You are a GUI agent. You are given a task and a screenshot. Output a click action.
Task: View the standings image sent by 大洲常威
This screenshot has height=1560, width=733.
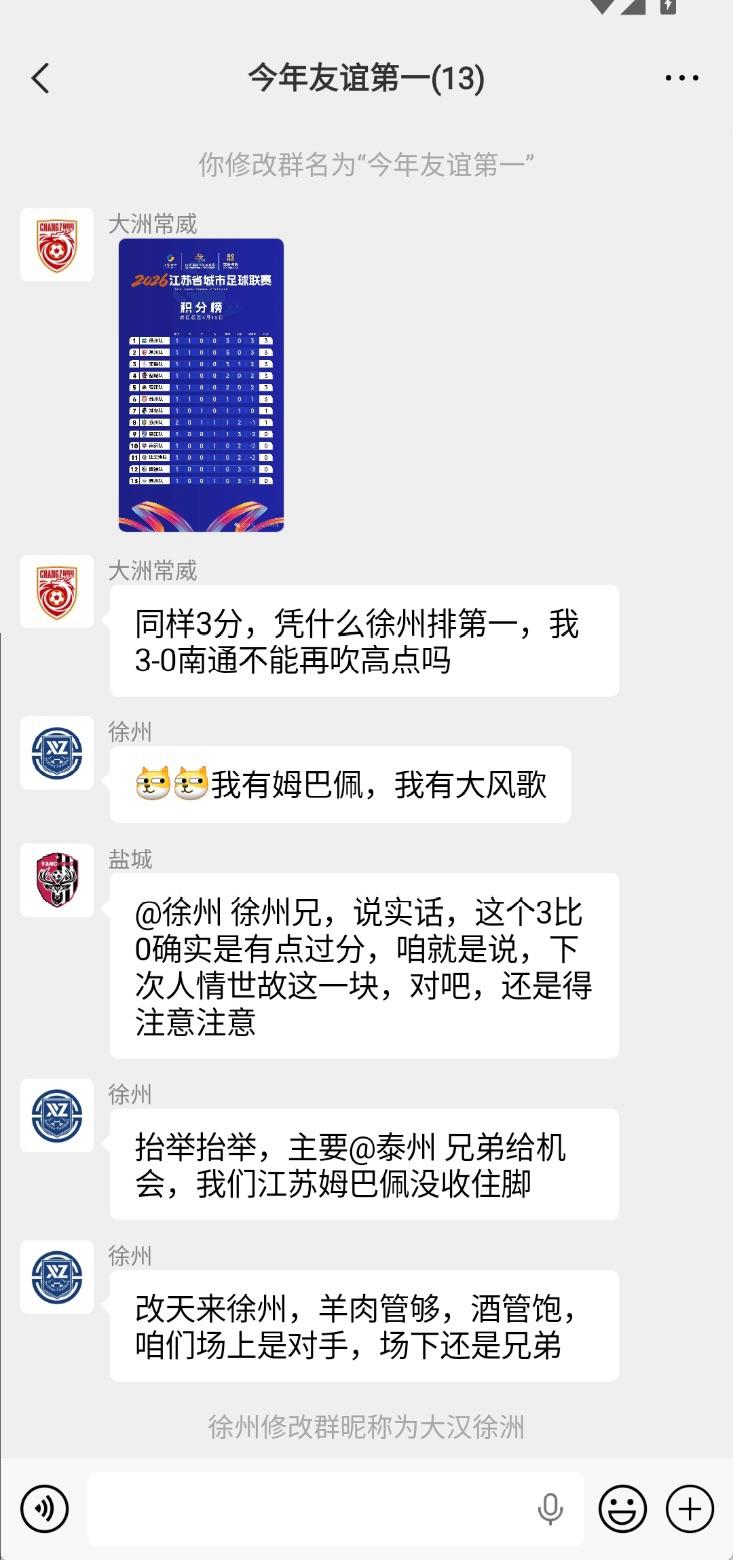point(201,385)
